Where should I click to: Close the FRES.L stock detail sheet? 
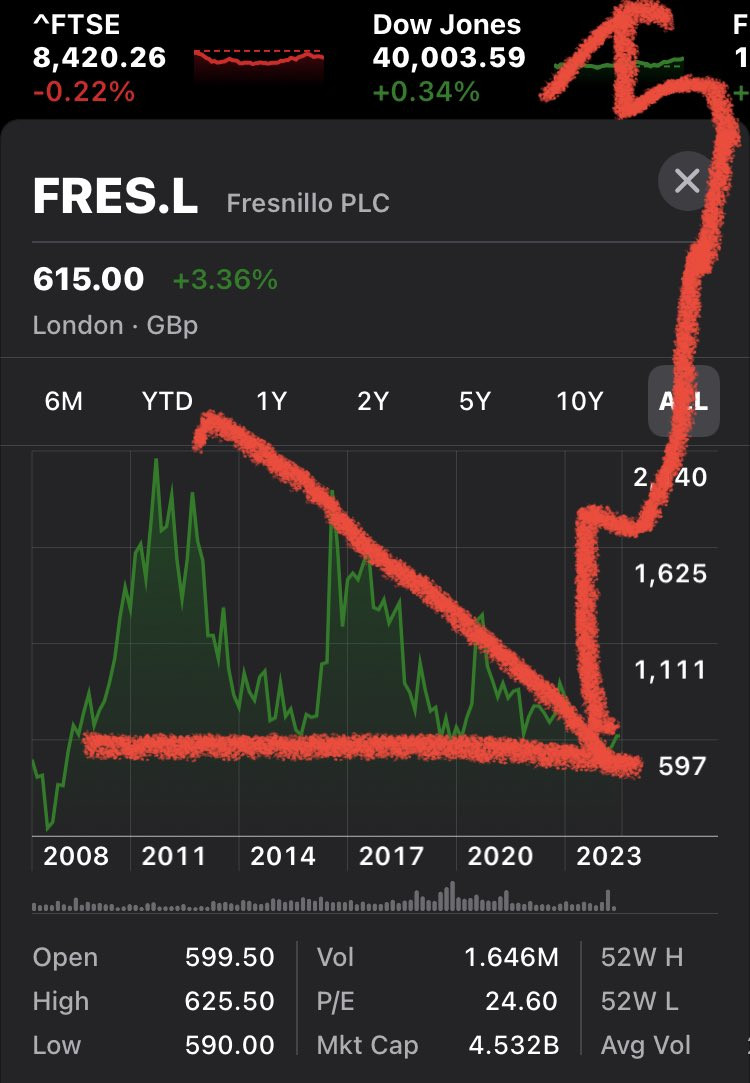click(x=687, y=182)
